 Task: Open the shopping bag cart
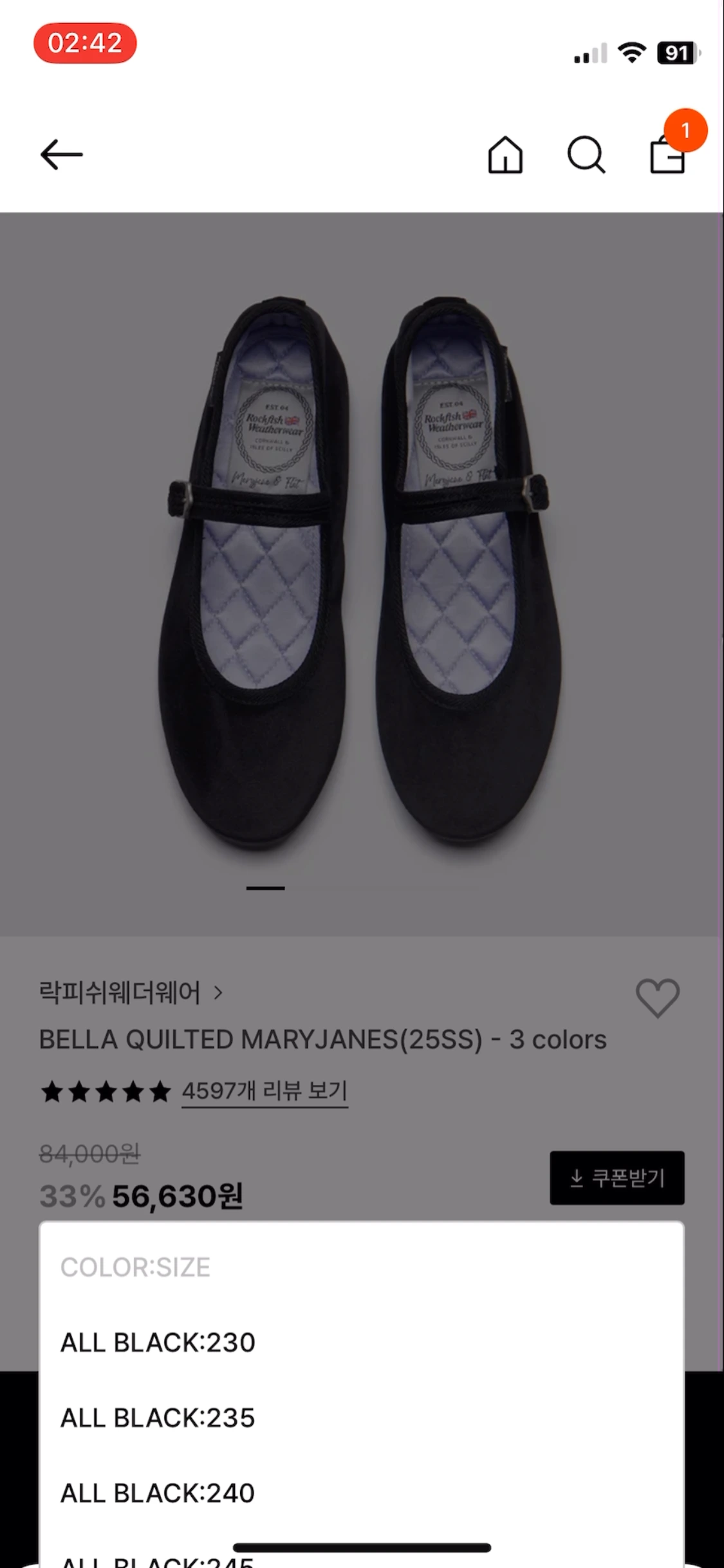click(667, 155)
